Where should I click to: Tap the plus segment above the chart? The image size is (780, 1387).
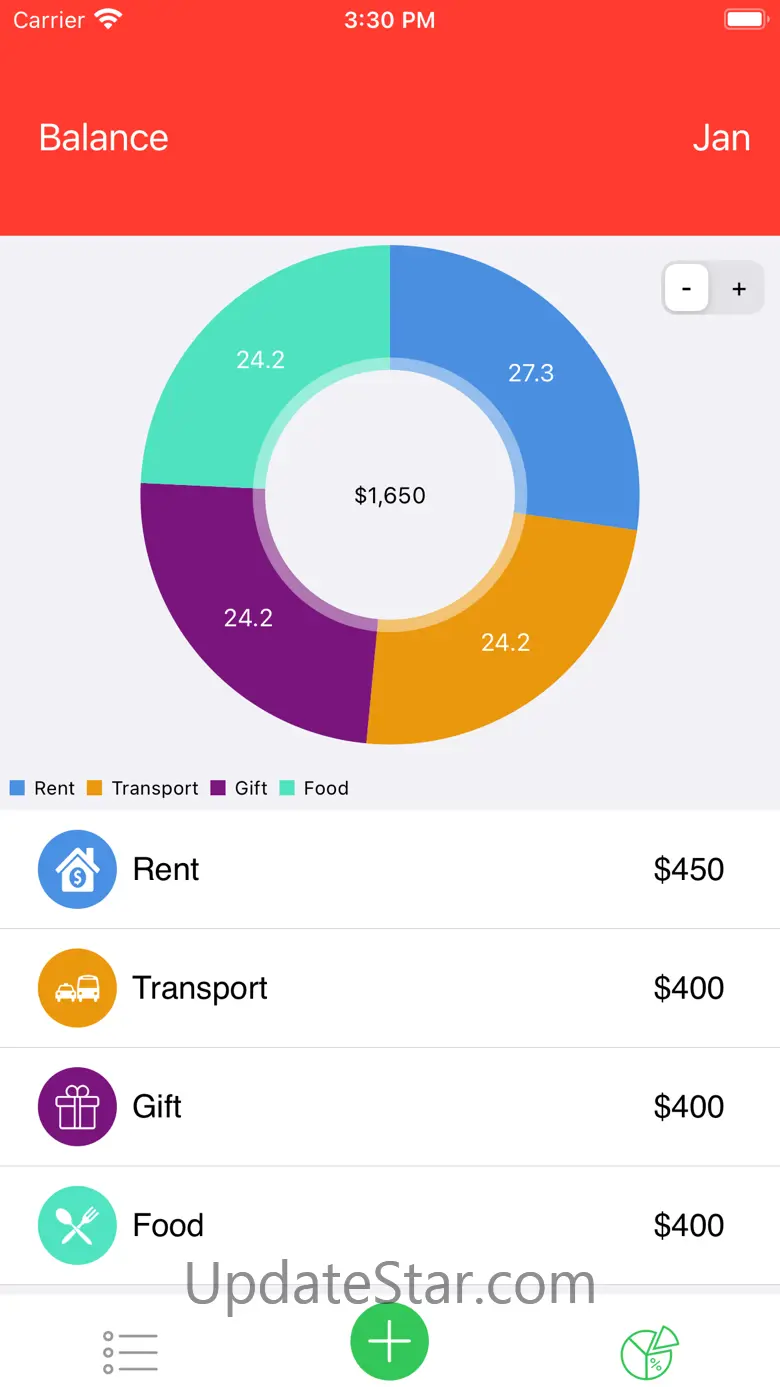pyautogui.click(x=739, y=289)
